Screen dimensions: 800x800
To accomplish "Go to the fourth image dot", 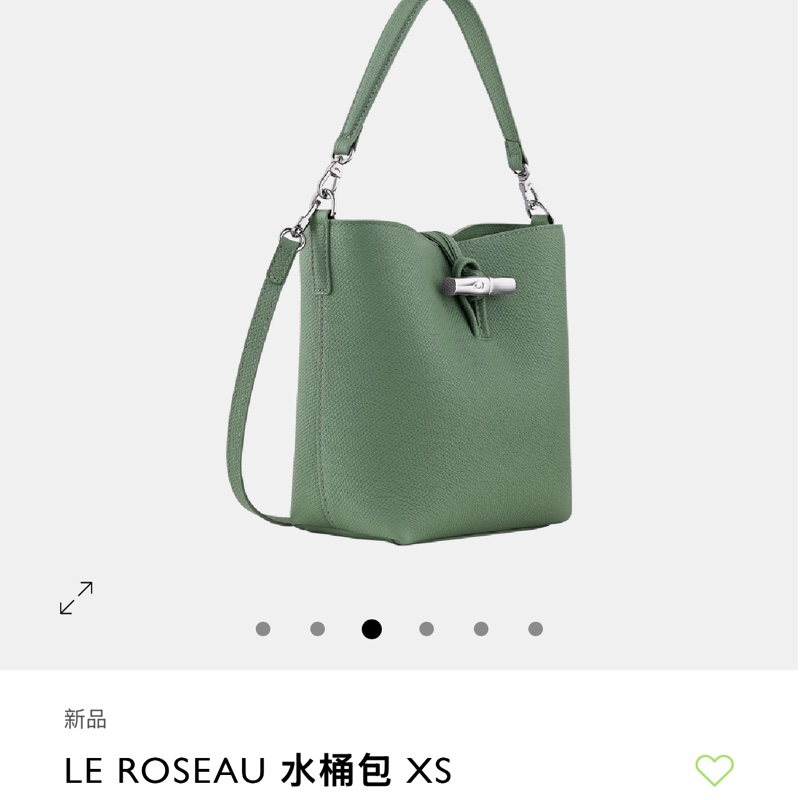I will (x=426, y=629).
